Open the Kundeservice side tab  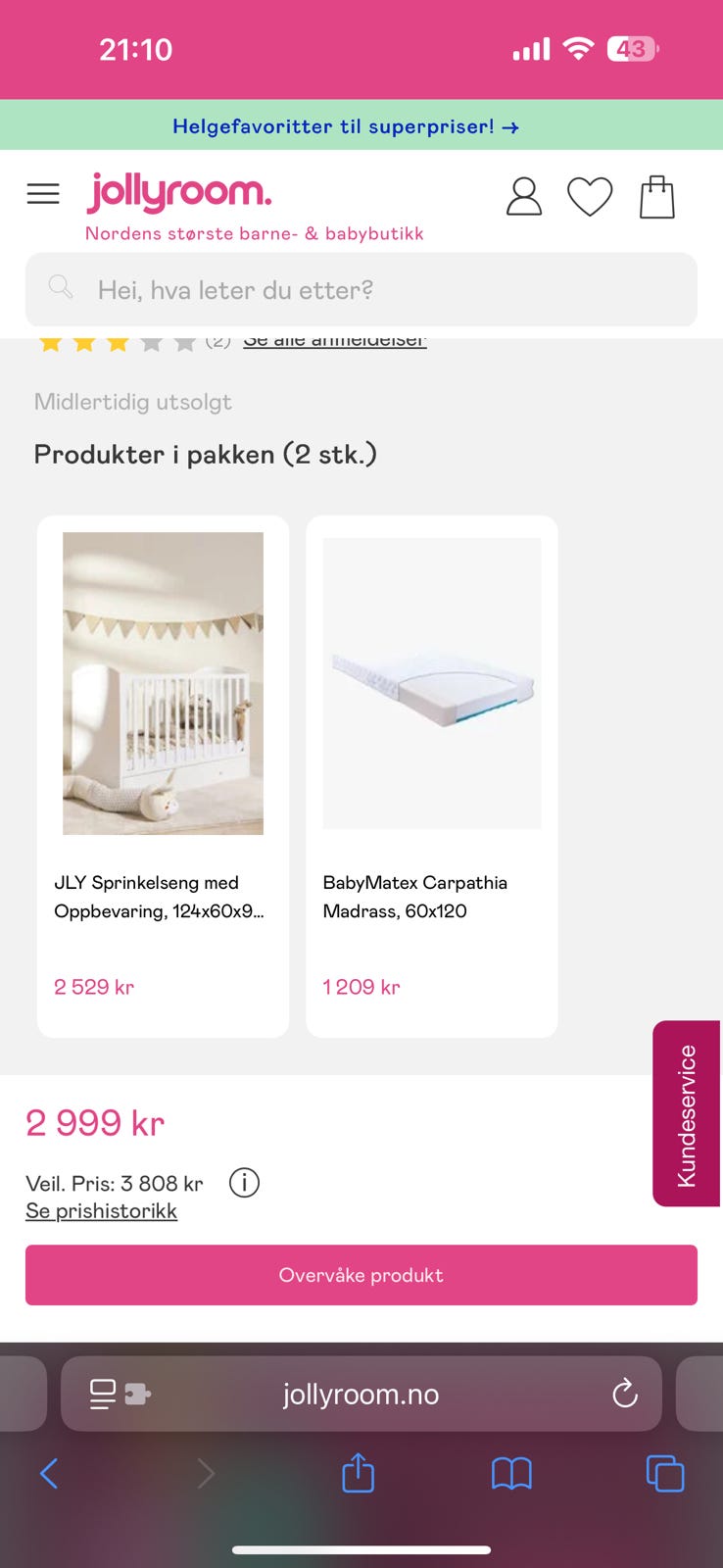click(x=687, y=1112)
